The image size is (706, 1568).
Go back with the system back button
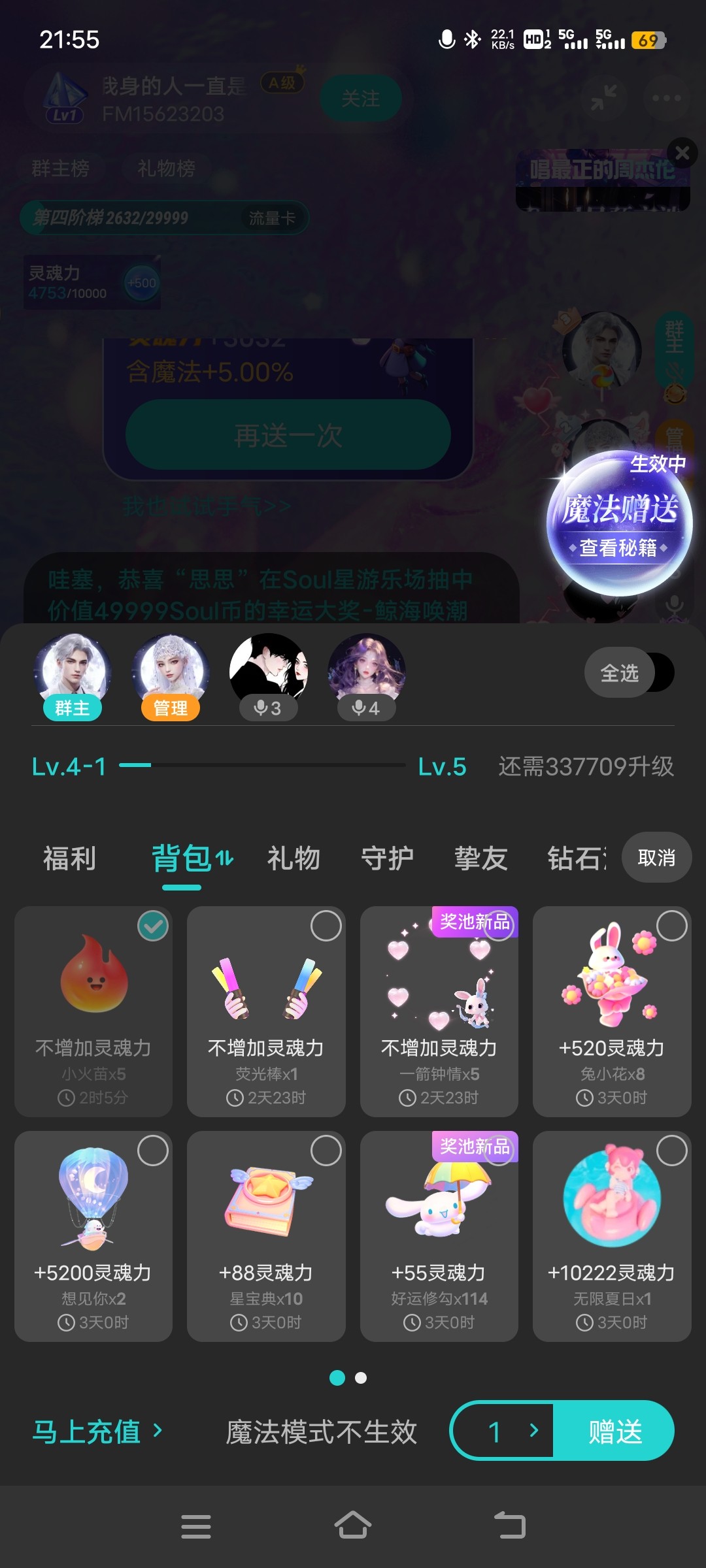[510, 1526]
